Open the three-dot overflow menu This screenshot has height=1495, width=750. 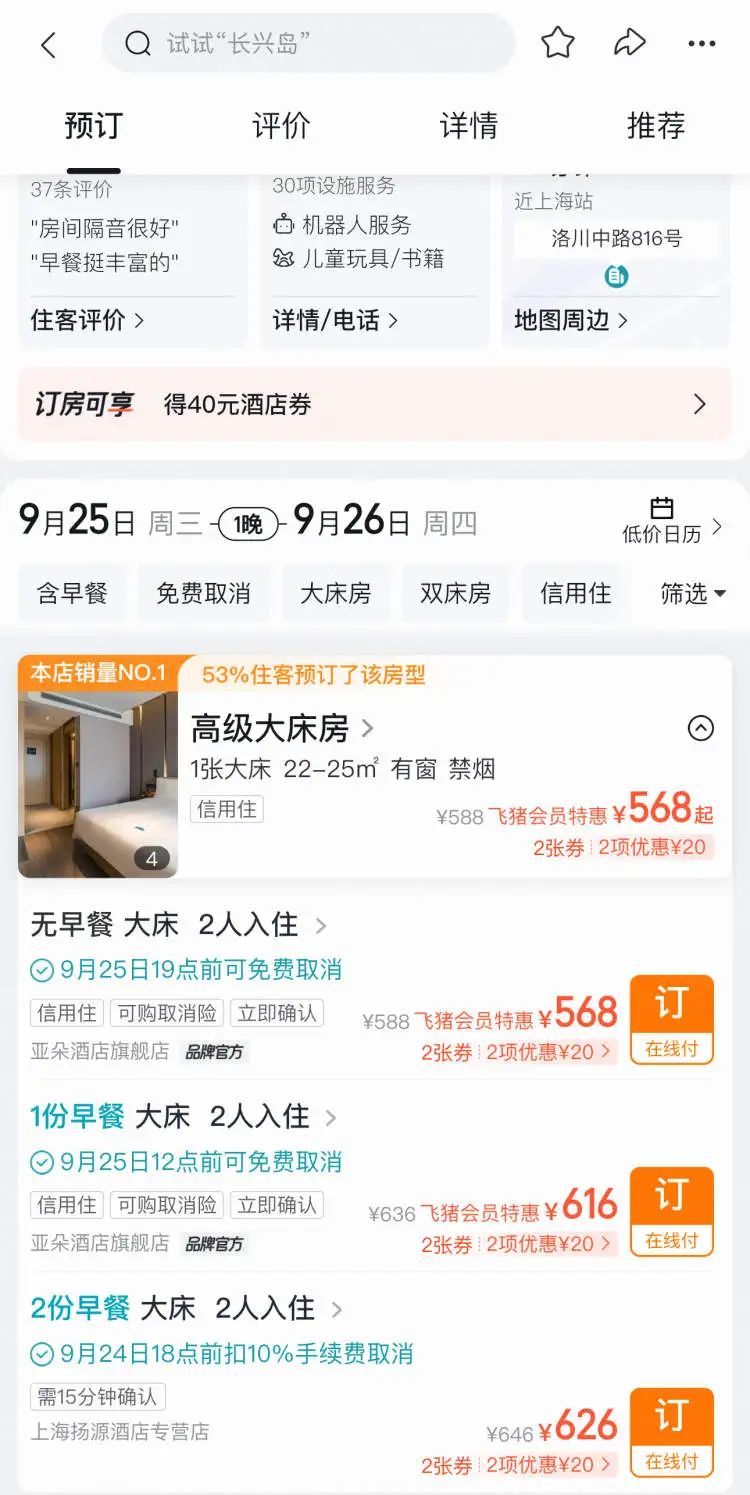tap(702, 44)
